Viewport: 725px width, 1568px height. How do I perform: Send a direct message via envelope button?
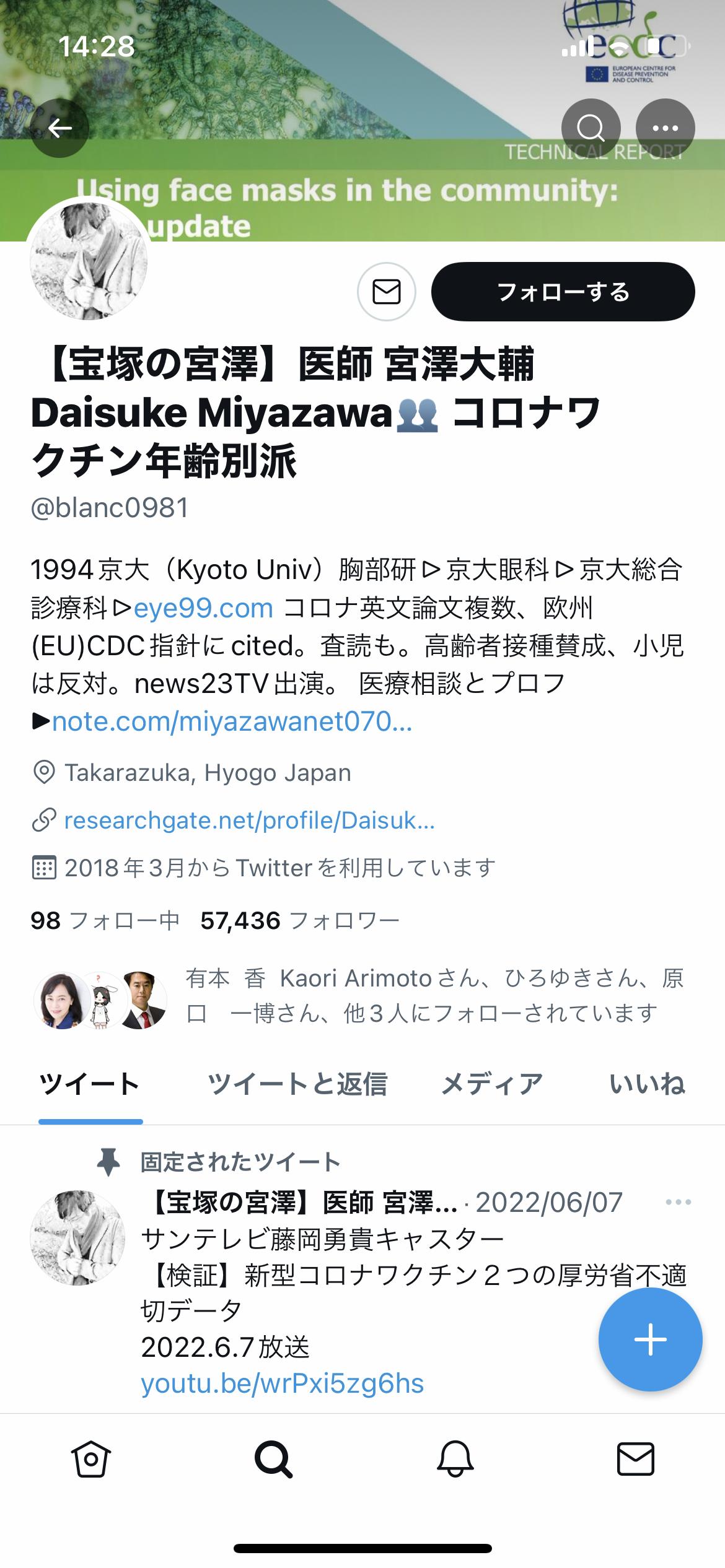(387, 292)
